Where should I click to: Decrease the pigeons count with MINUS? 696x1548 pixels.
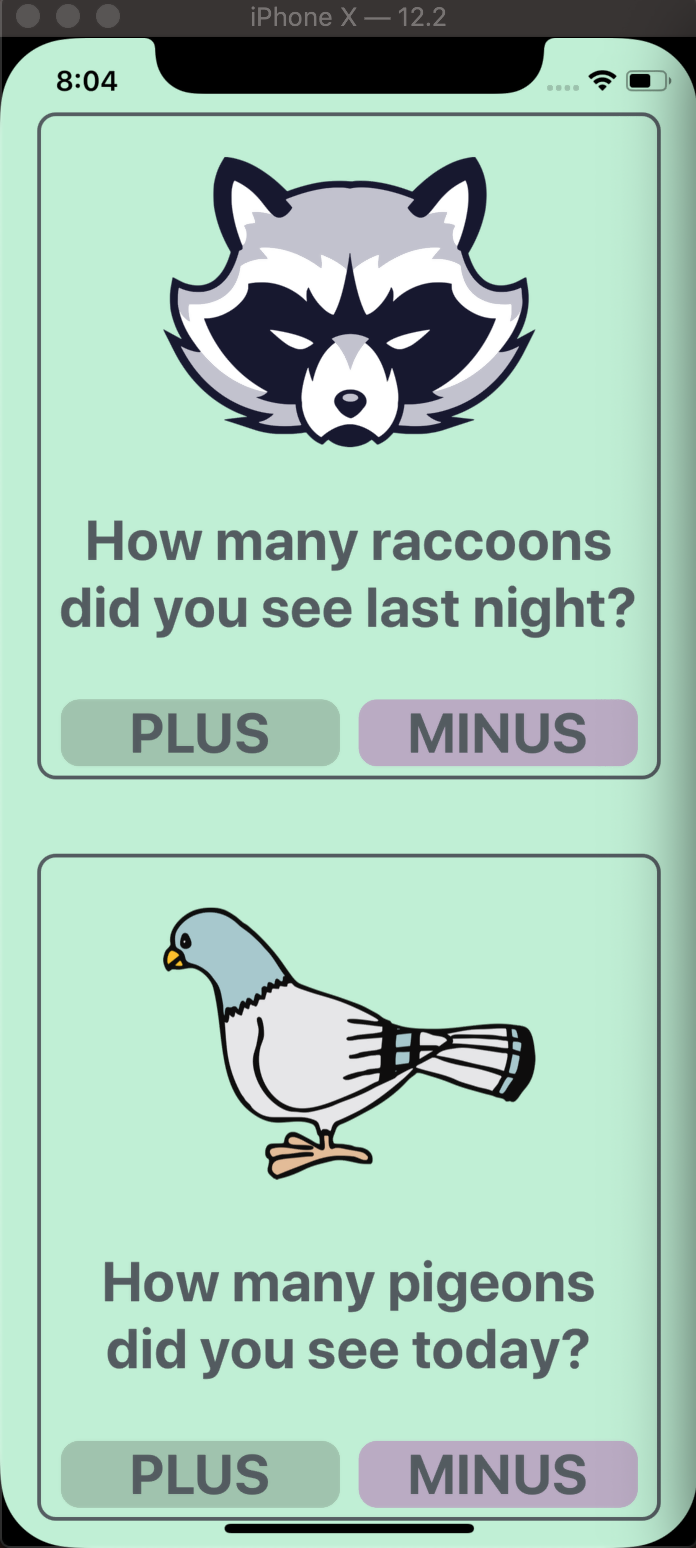tap(498, 1474)
